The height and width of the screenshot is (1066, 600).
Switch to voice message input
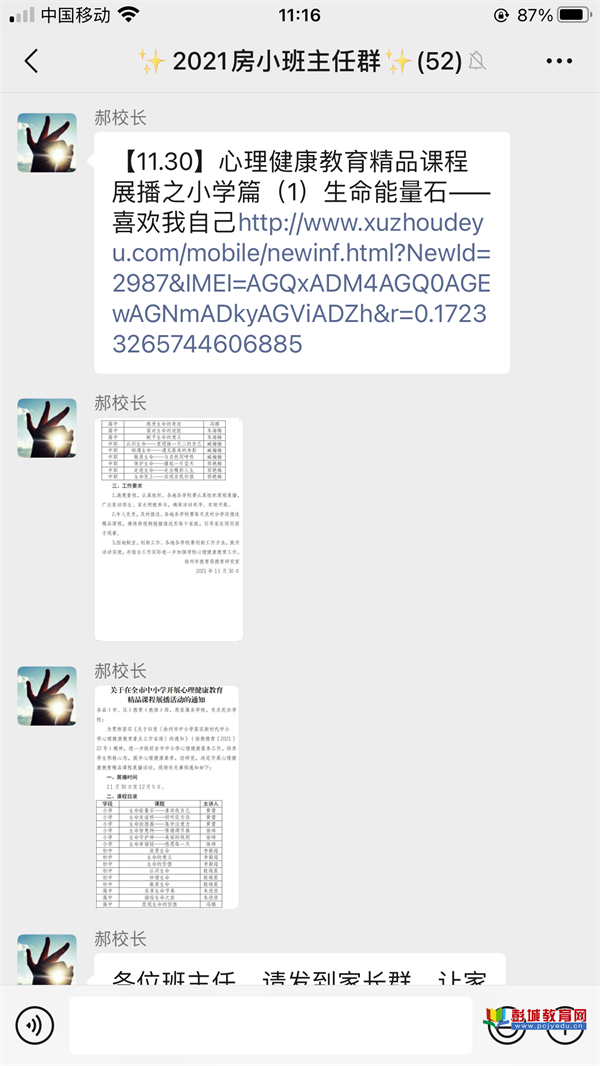(x=34, y=1024)
